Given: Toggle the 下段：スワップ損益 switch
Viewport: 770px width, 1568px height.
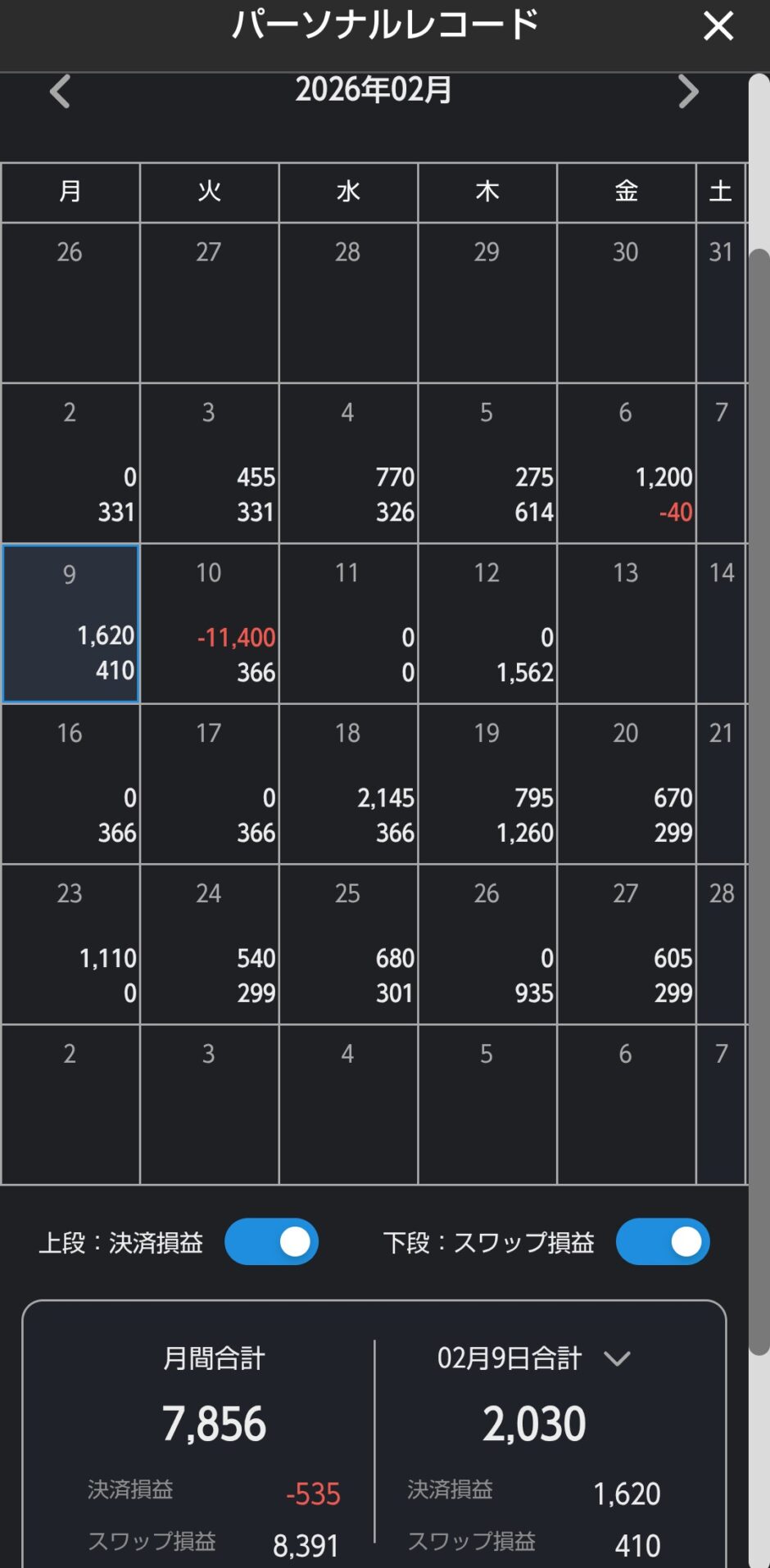Looking at the screenshot, I should pyautogui.click(x=663, y=1241).
